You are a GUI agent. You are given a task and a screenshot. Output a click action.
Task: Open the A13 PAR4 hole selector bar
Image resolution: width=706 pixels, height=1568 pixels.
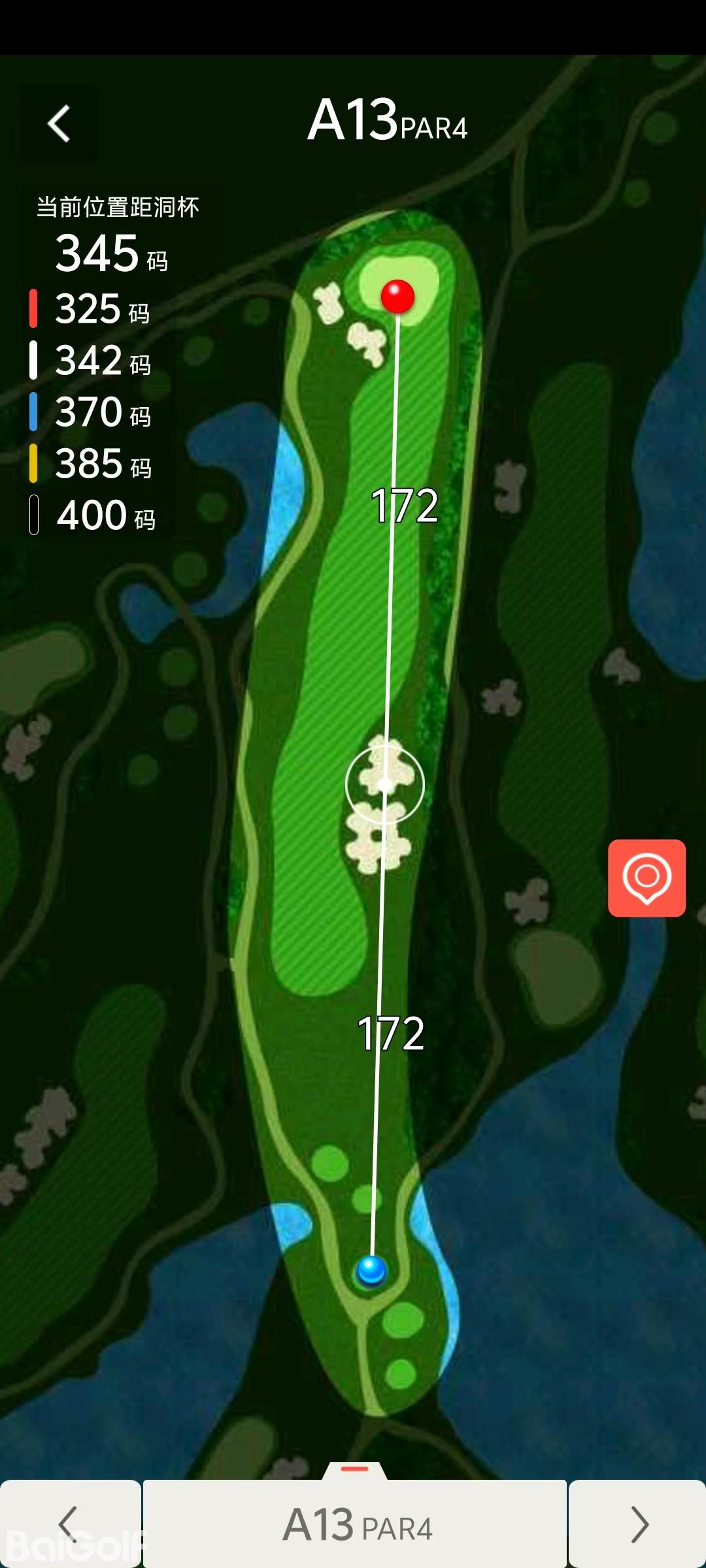point(355,1524)
